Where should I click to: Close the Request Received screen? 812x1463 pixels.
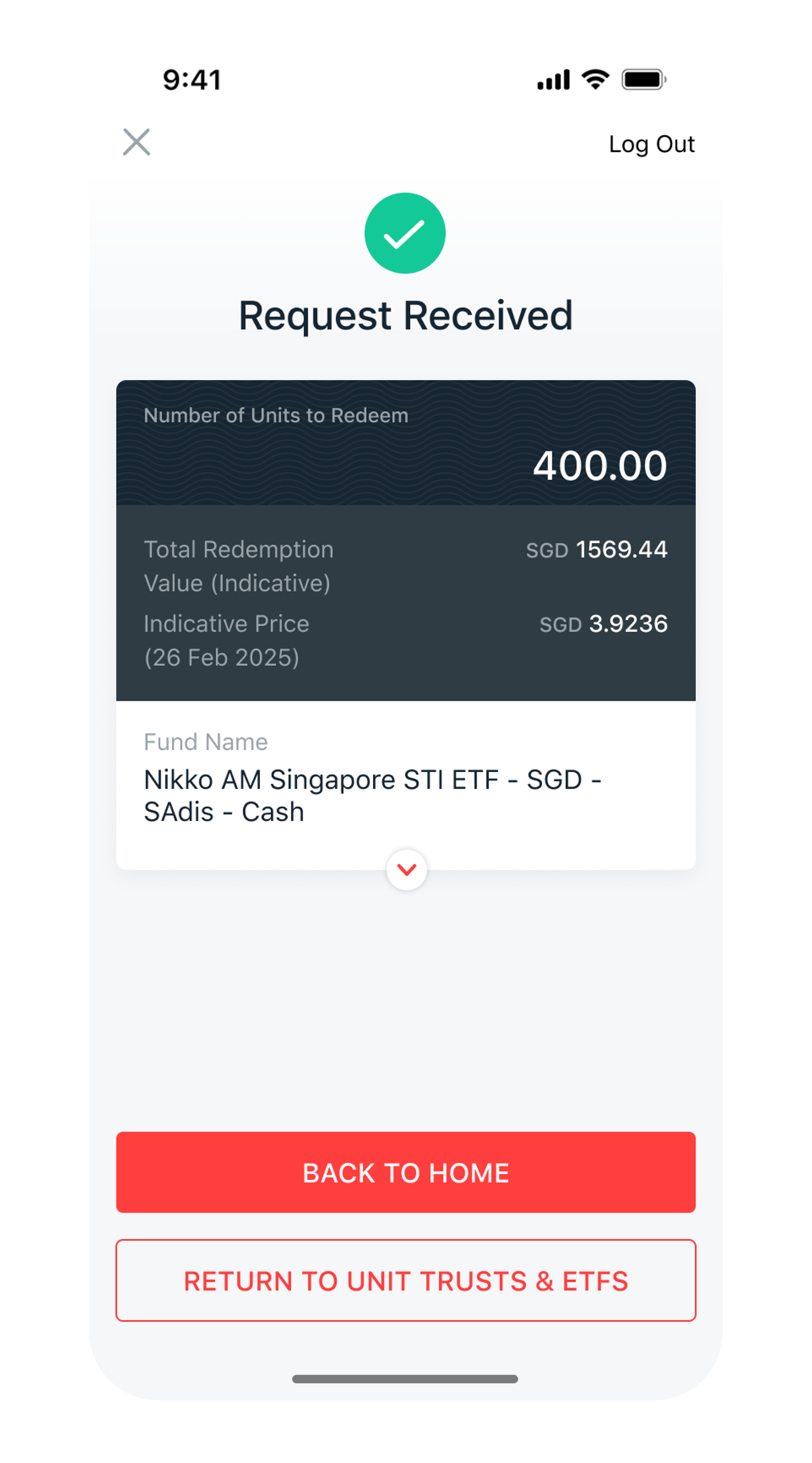[137, 142]
